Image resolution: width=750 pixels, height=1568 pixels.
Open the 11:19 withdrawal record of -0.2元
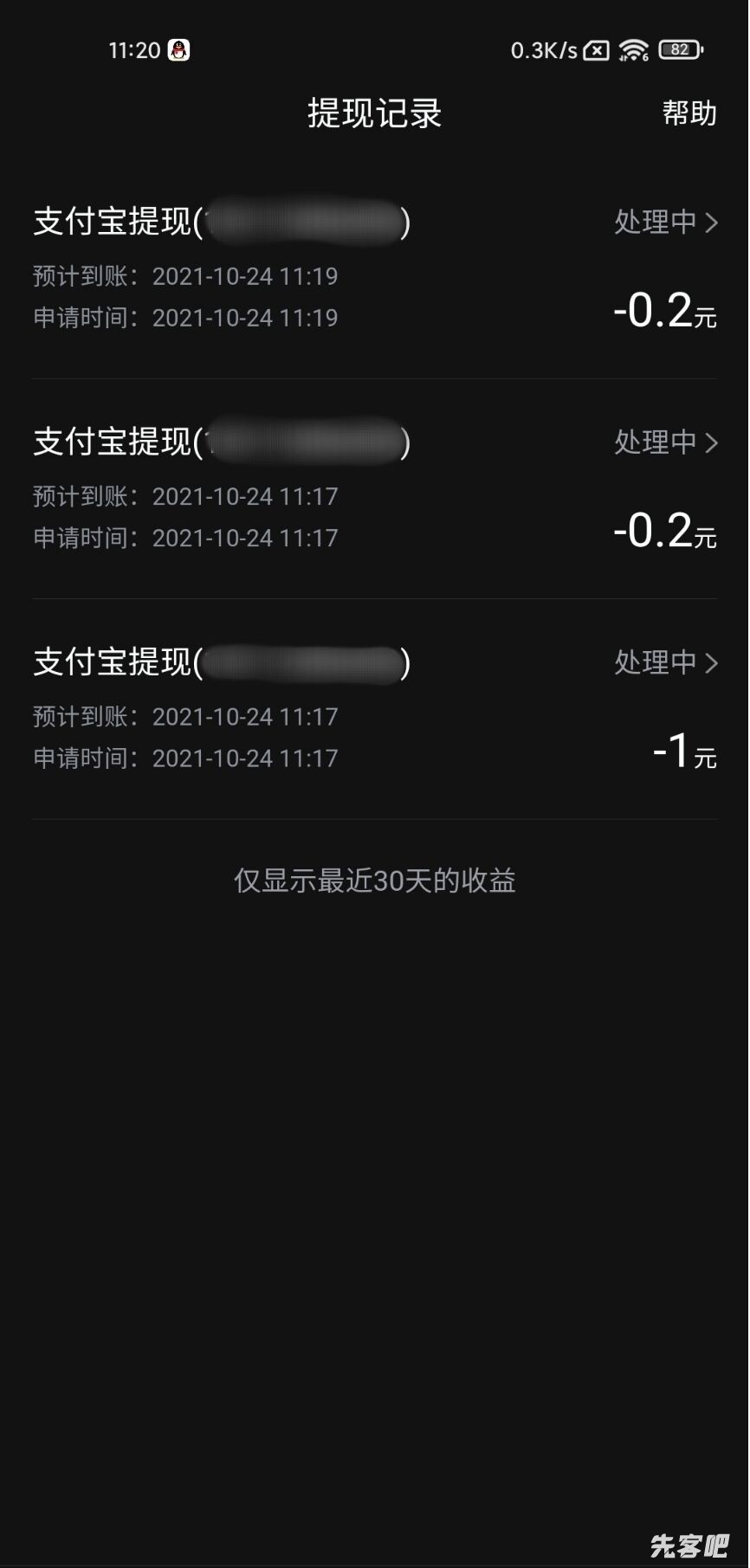tap(374, 268)
